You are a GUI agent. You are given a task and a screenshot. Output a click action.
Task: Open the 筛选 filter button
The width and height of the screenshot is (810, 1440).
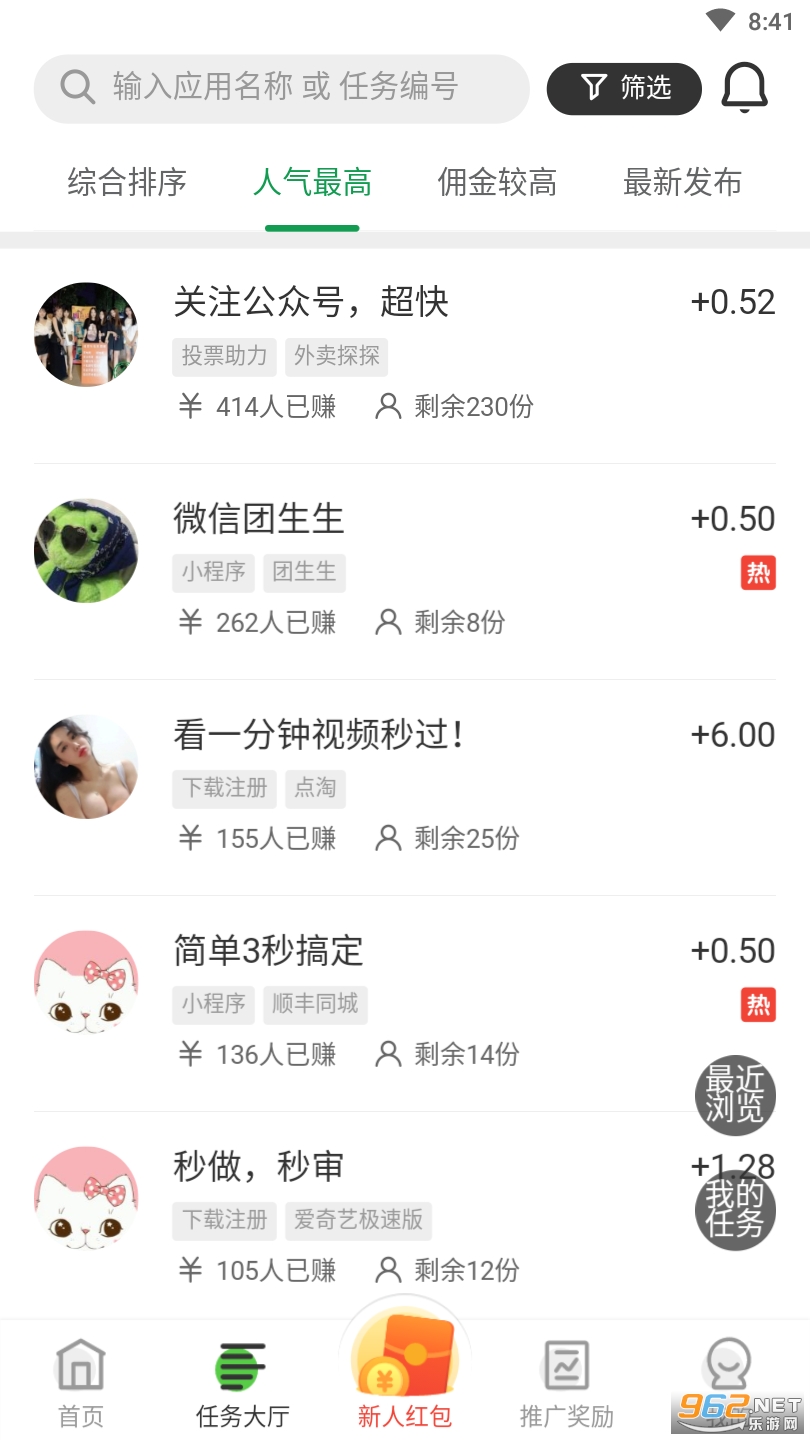click(x=624, y=88)
